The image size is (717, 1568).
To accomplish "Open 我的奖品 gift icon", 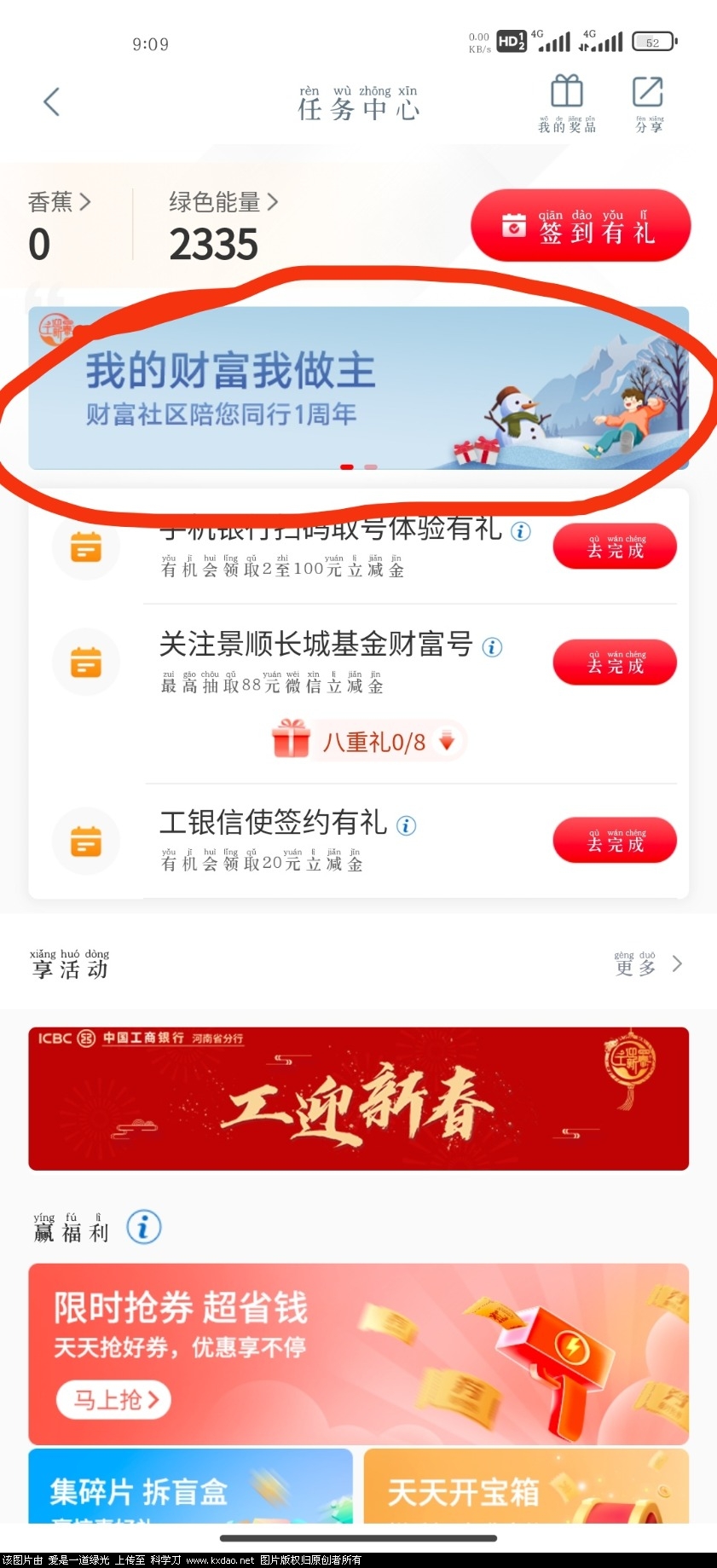I will [566, 102].
